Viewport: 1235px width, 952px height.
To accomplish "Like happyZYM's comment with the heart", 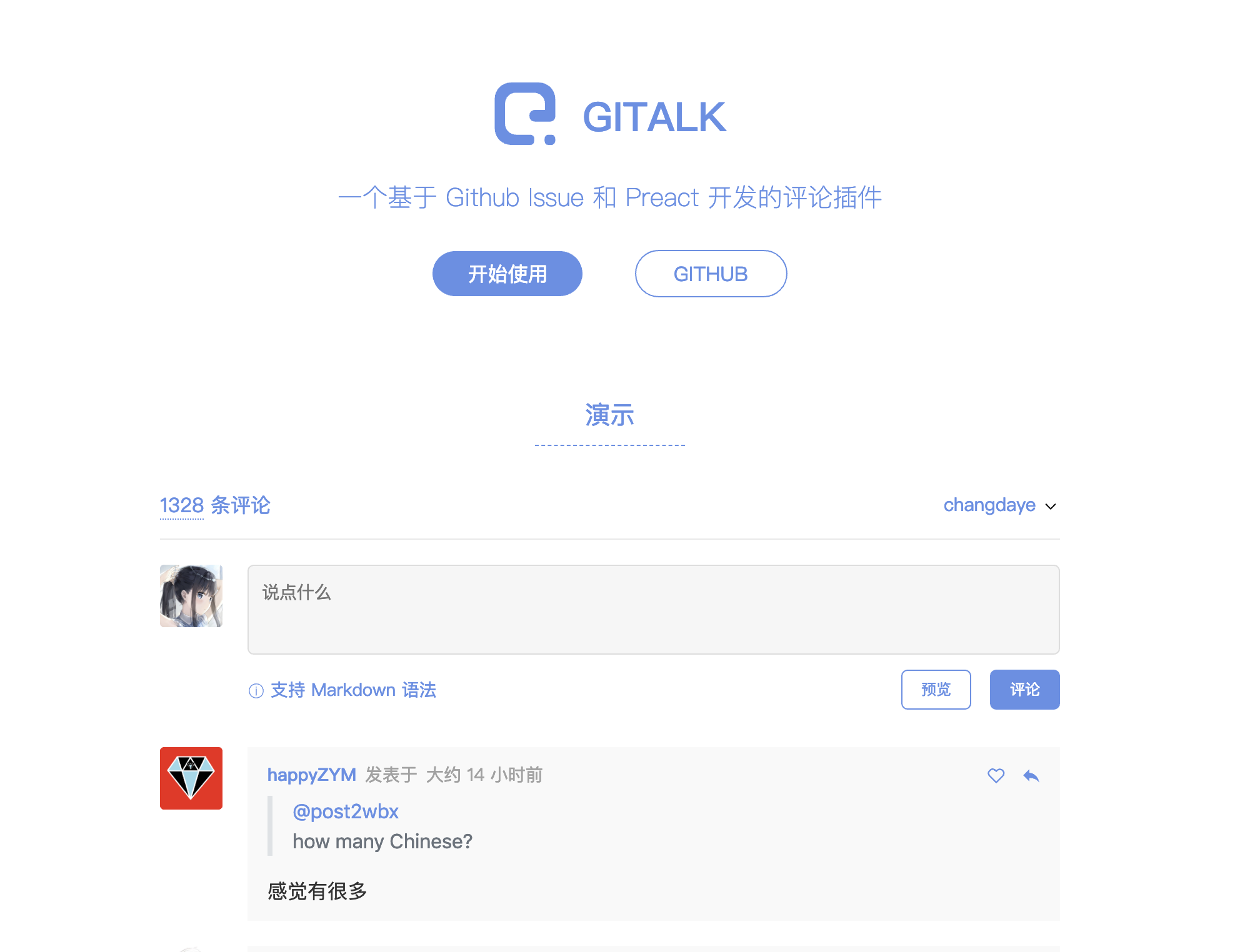I will (996, 776).
